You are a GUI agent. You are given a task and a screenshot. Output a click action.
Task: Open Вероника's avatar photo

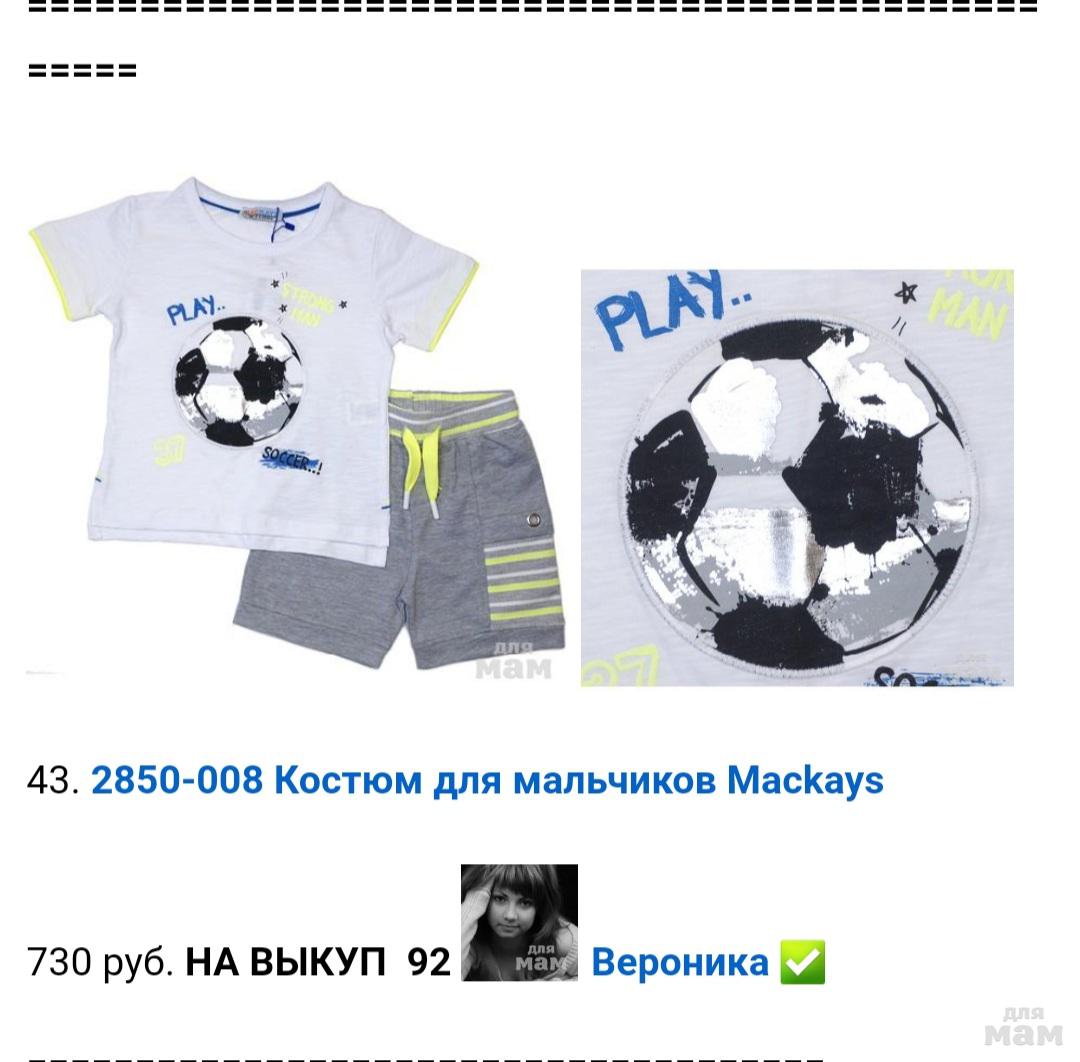pos(519,923)
